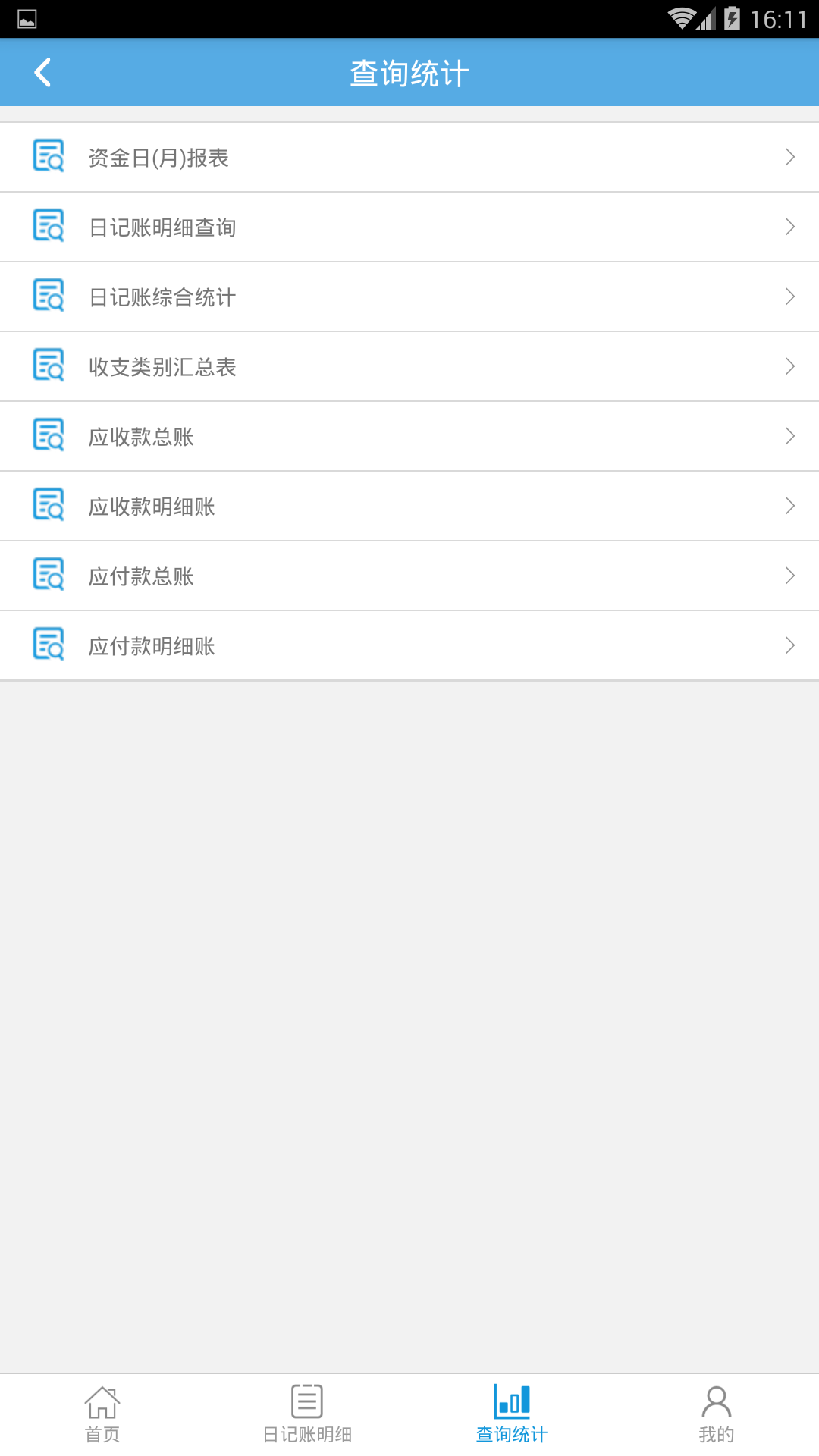This screenshot has width=819, height=1456.
Task: Click the 应收款总账 report icon
Action: pos(48,435)
